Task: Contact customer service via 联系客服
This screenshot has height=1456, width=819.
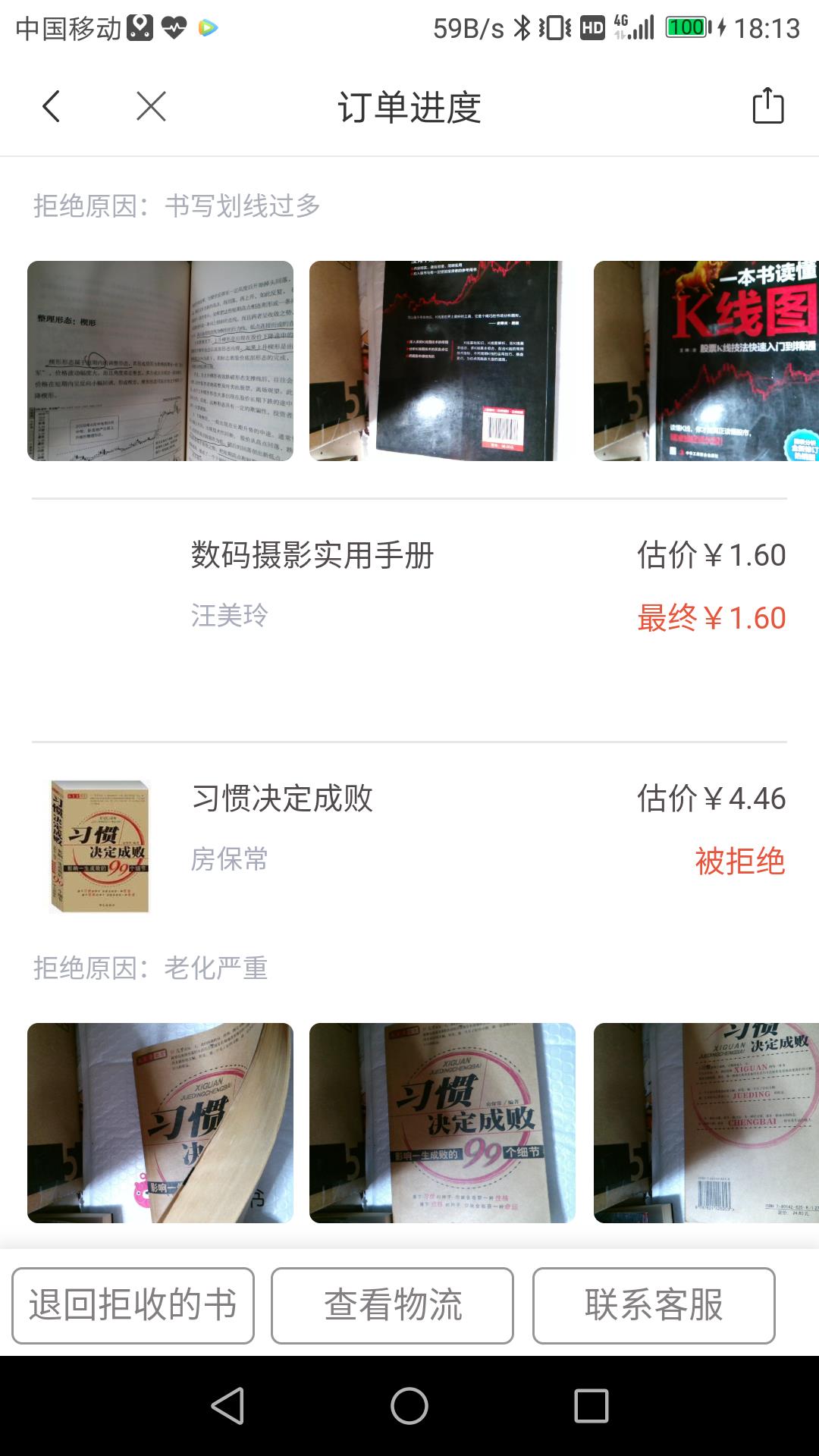Action: 654,1306
